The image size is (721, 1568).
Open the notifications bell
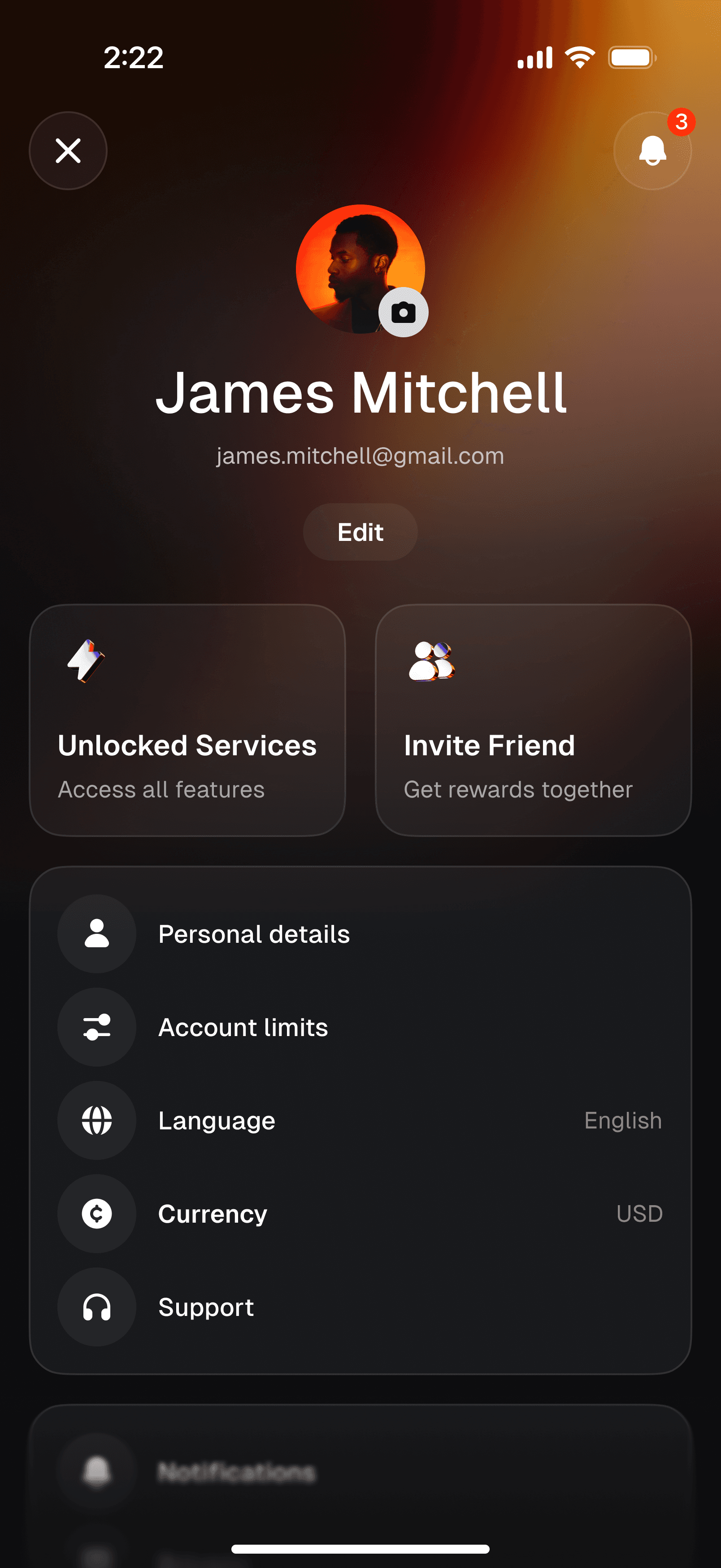point(652,150)
